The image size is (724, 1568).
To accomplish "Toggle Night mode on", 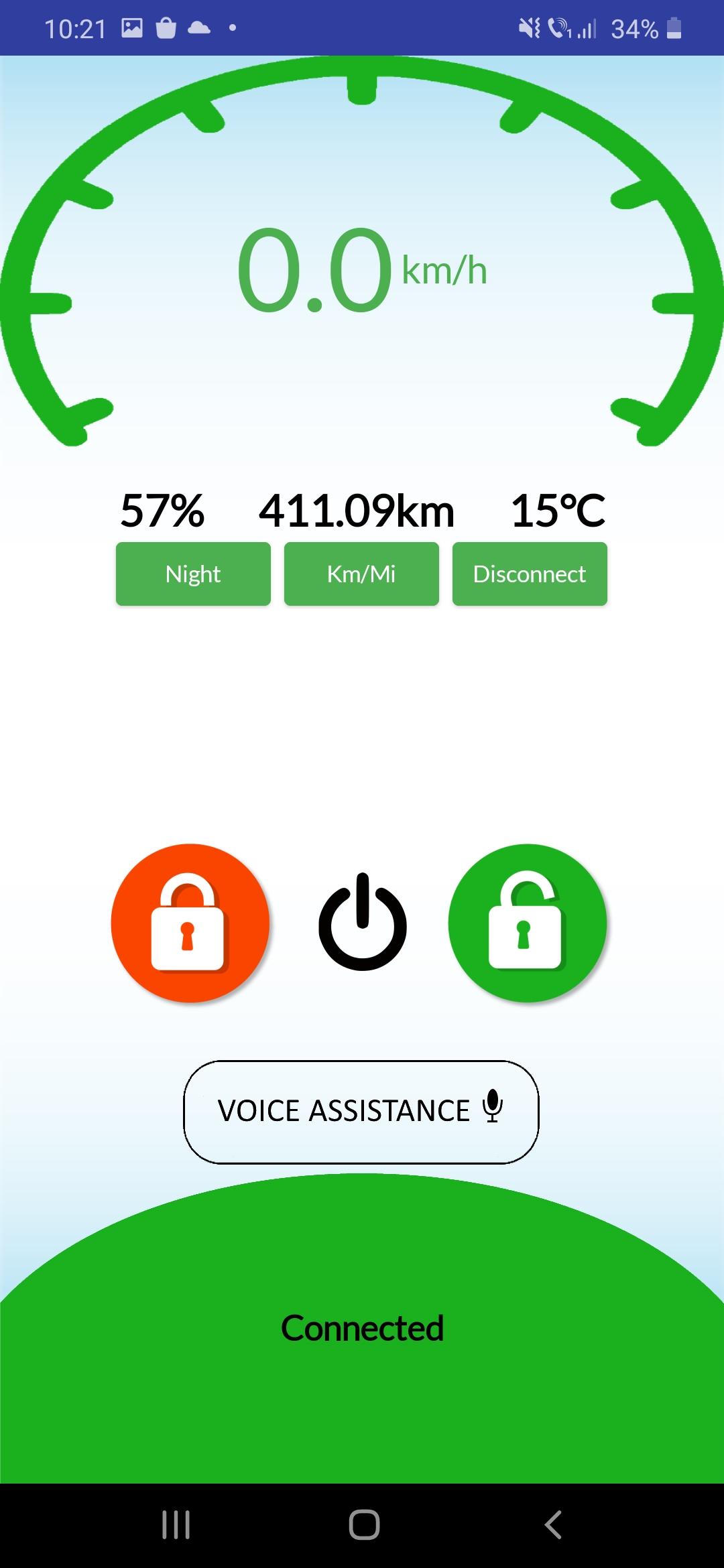I will tap(192, 574).
